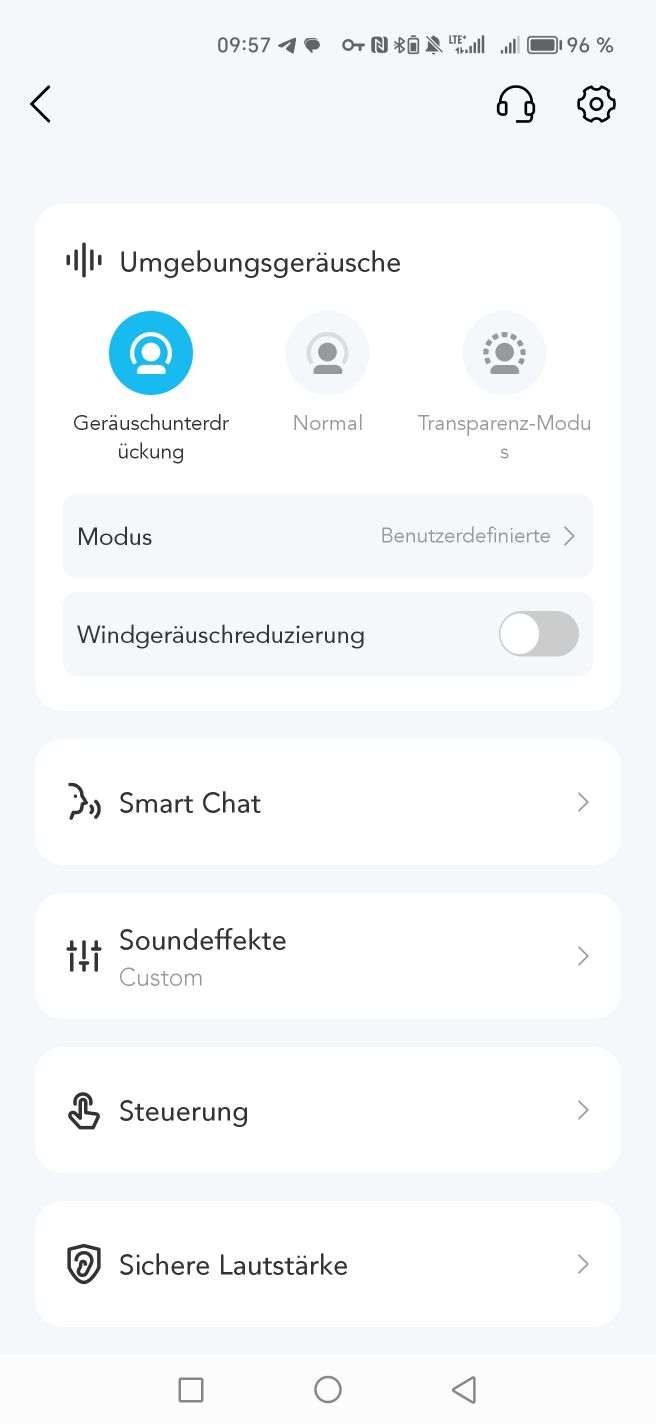Open the Modus Benutzerdefinierte row
This screenshot has height=1424, width=656.
coord(328,536)
